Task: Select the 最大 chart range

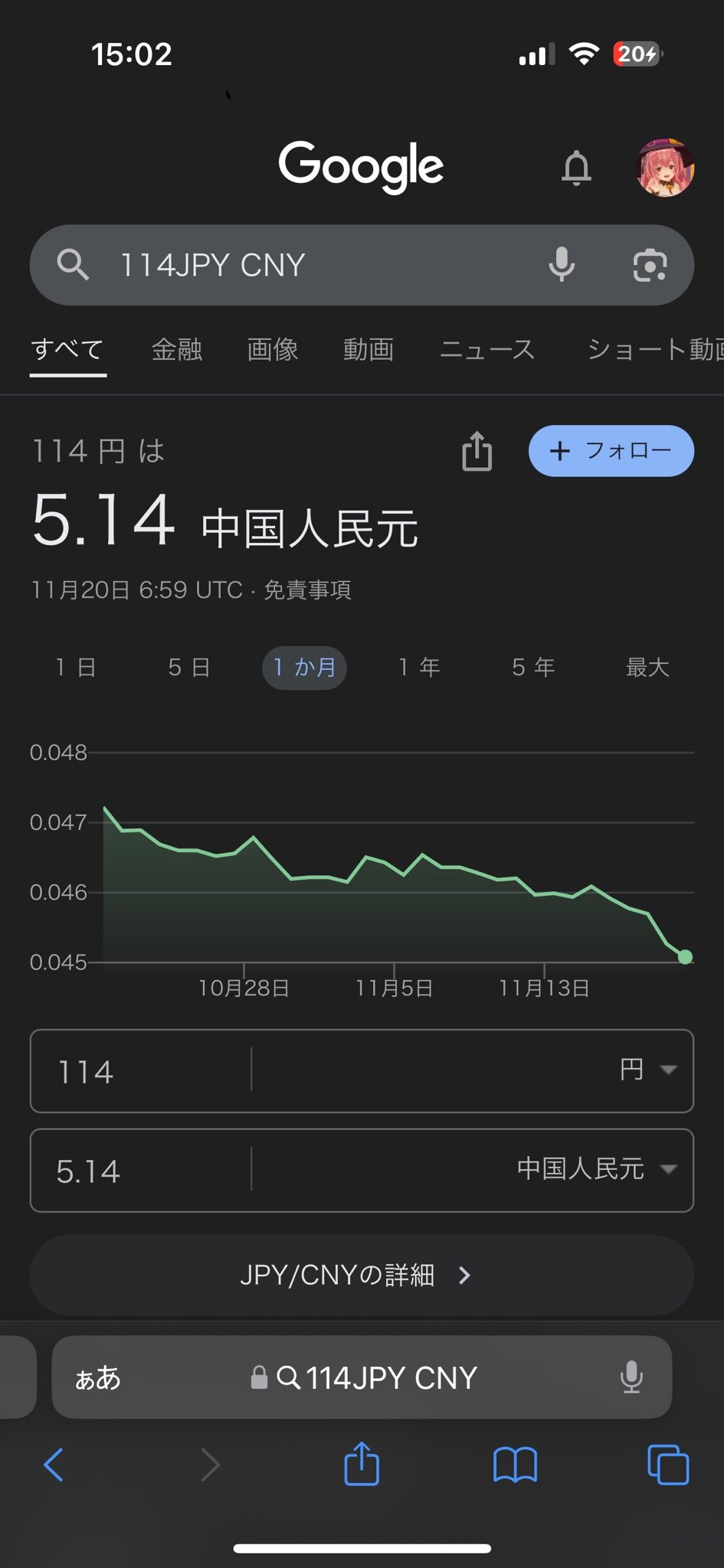Action: (647, 668)
